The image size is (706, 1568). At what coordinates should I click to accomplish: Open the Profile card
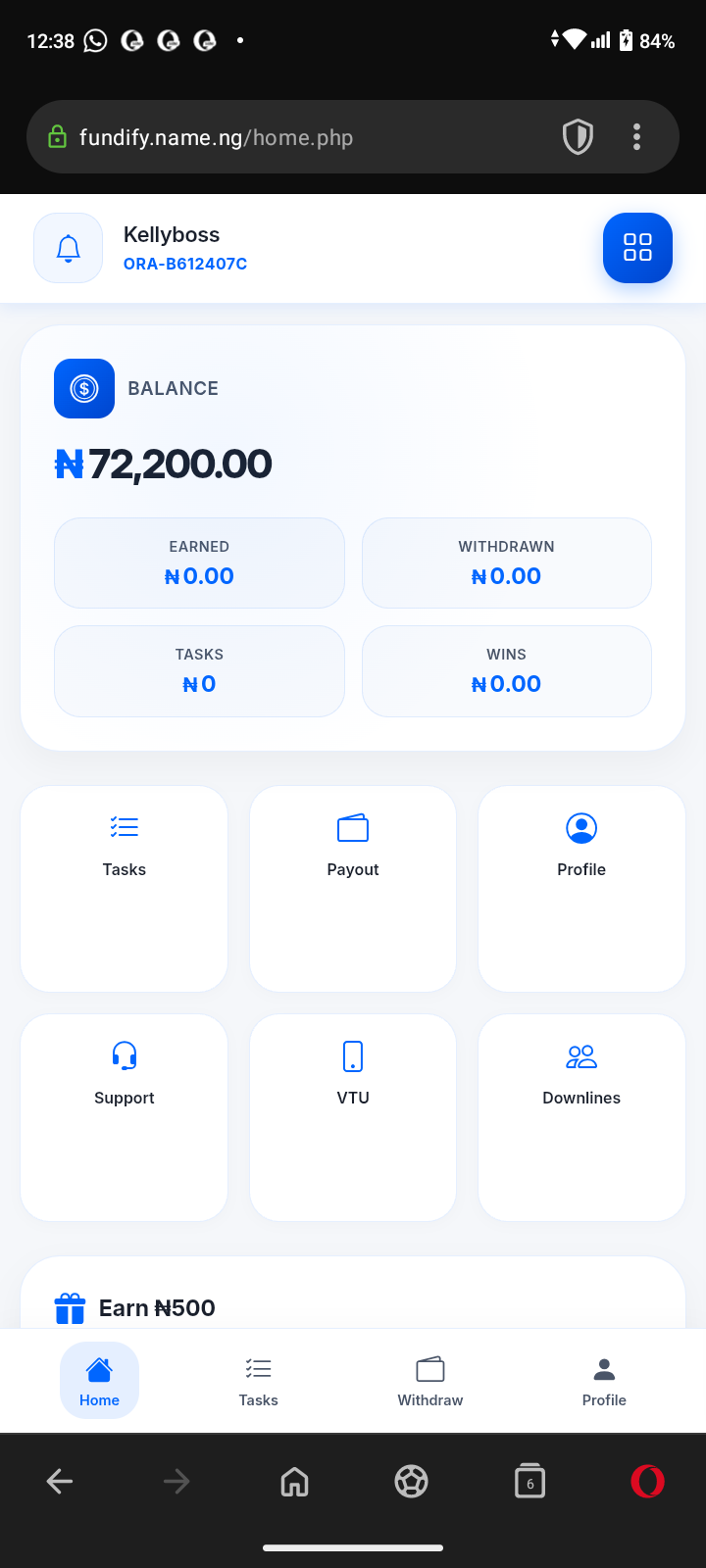tap(581, 888)
